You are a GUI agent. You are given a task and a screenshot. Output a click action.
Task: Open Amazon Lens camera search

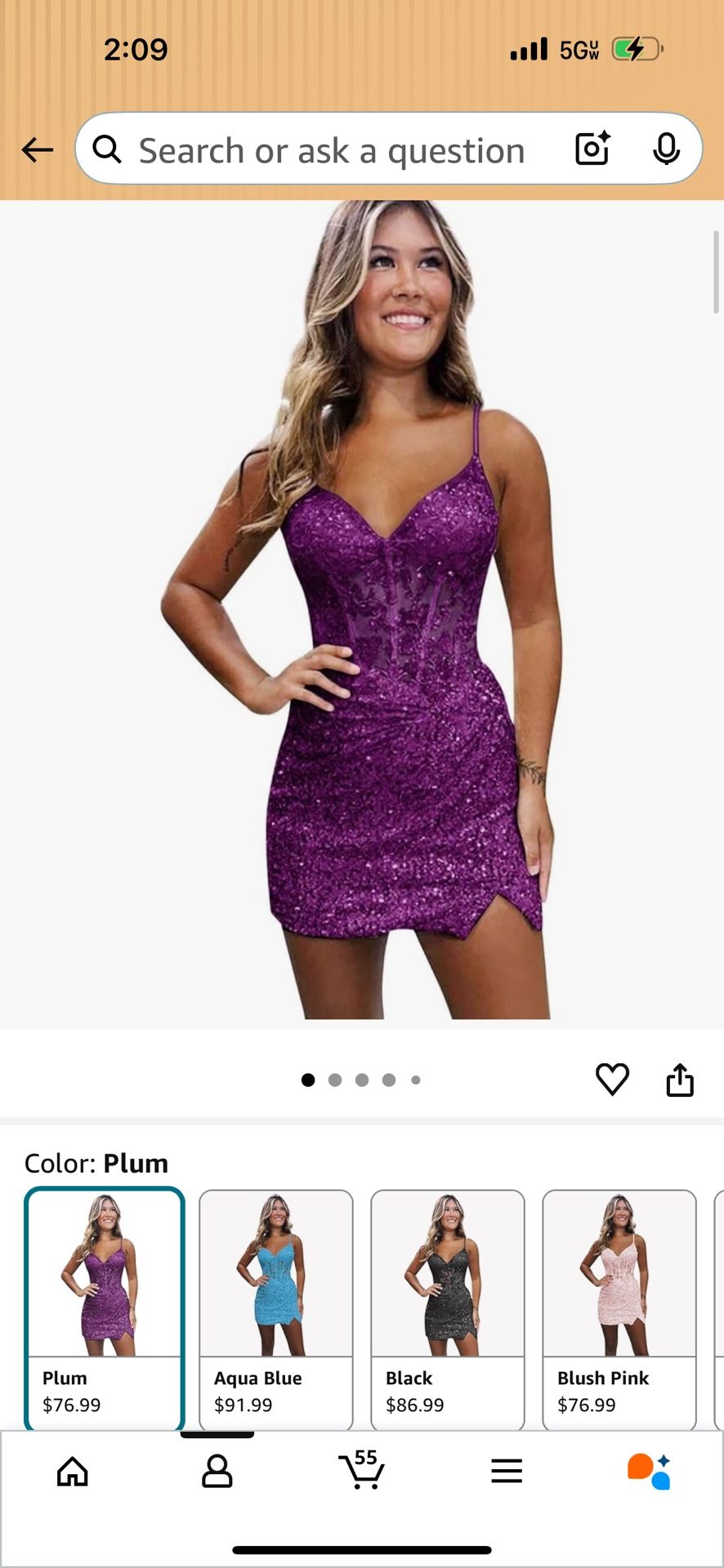click(x=591, y=149)
